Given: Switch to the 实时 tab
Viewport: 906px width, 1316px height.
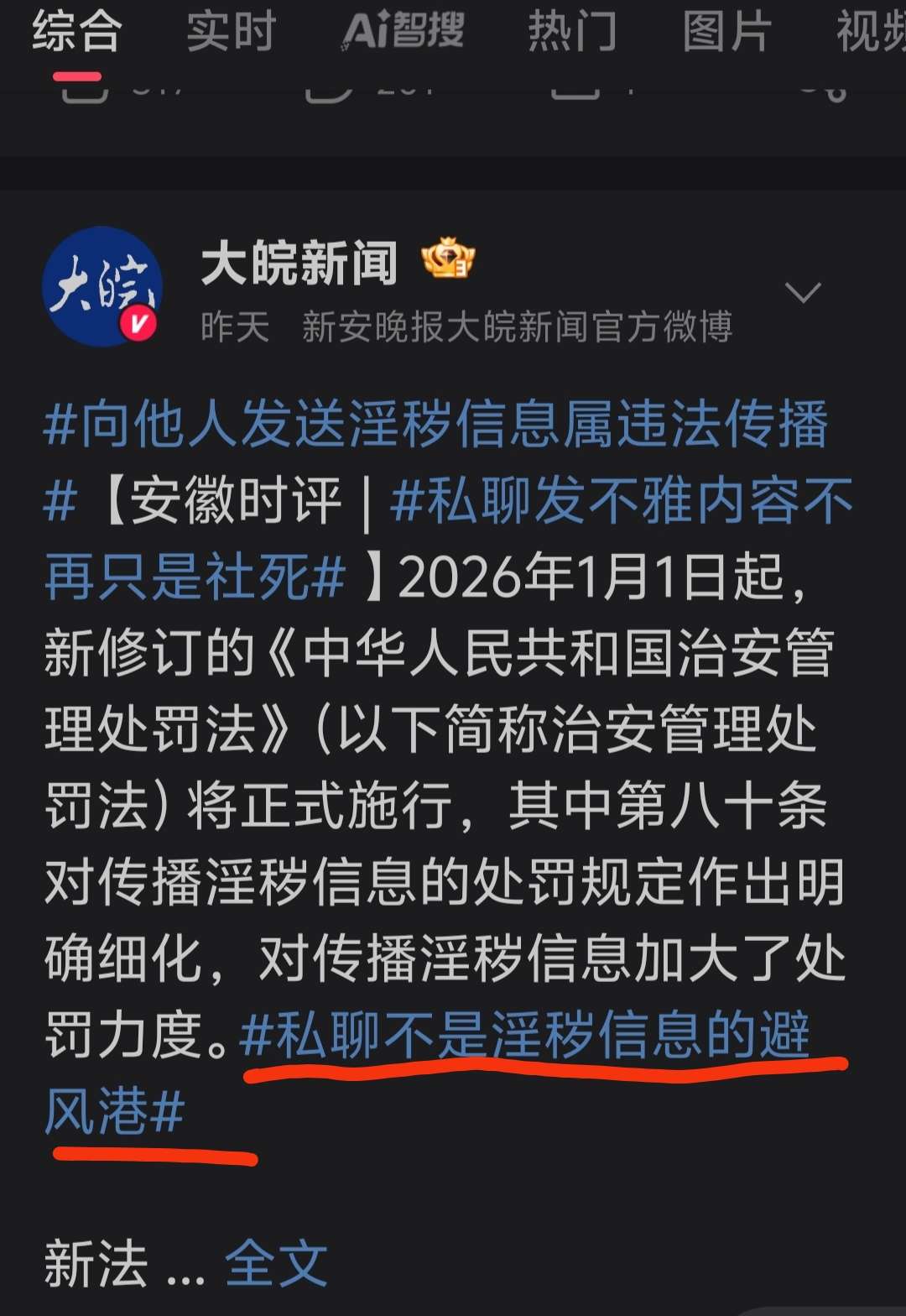Looking at the screenshot, I should 231,31.
